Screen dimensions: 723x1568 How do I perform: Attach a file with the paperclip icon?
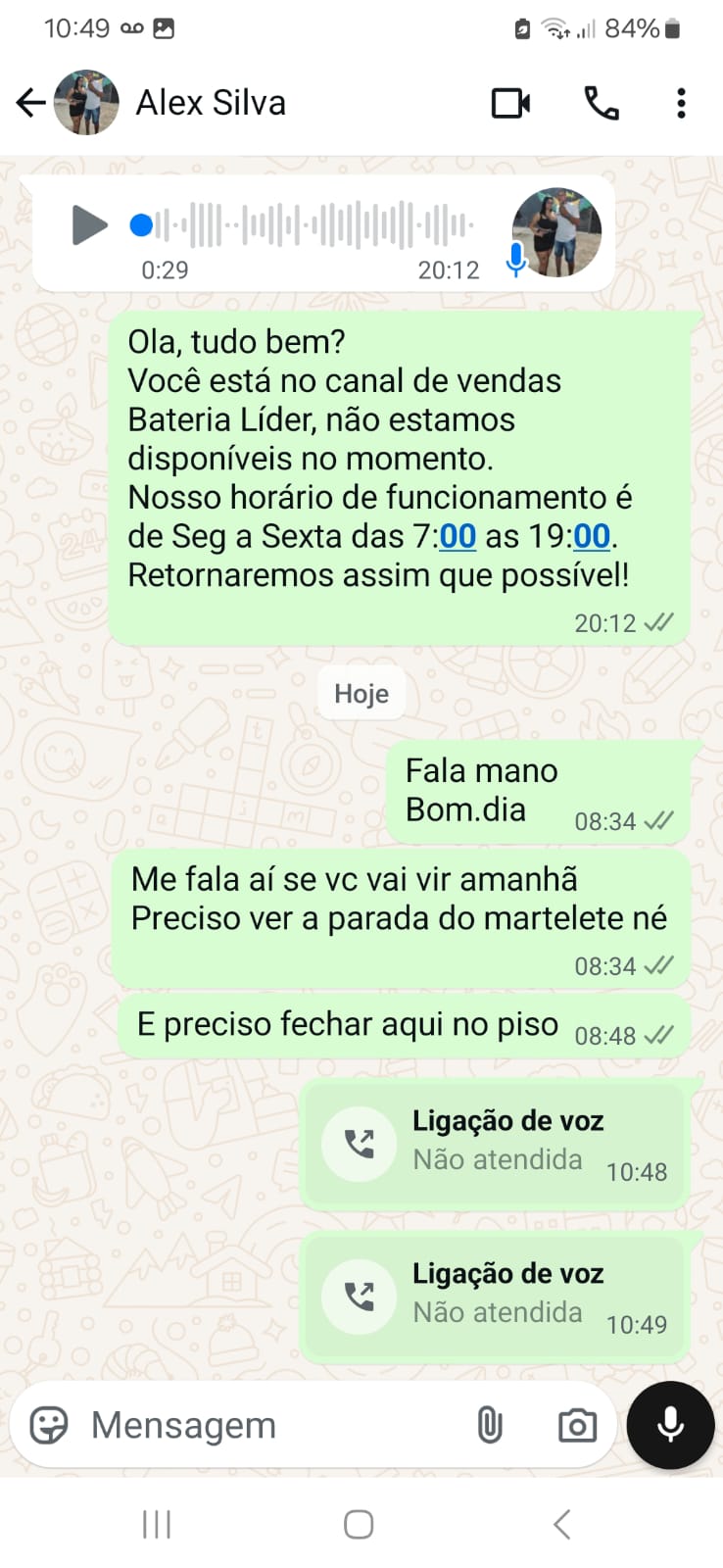490,1426
